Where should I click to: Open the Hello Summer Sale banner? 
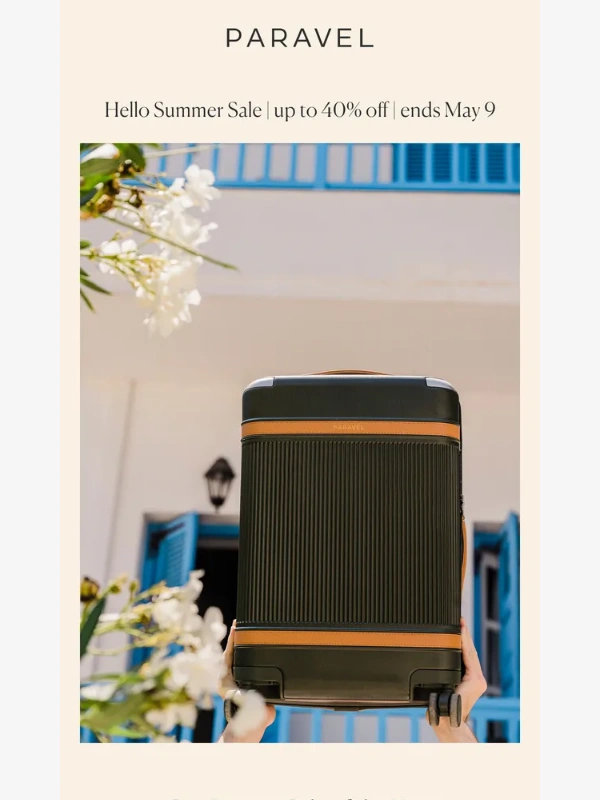tap(300, 110)
